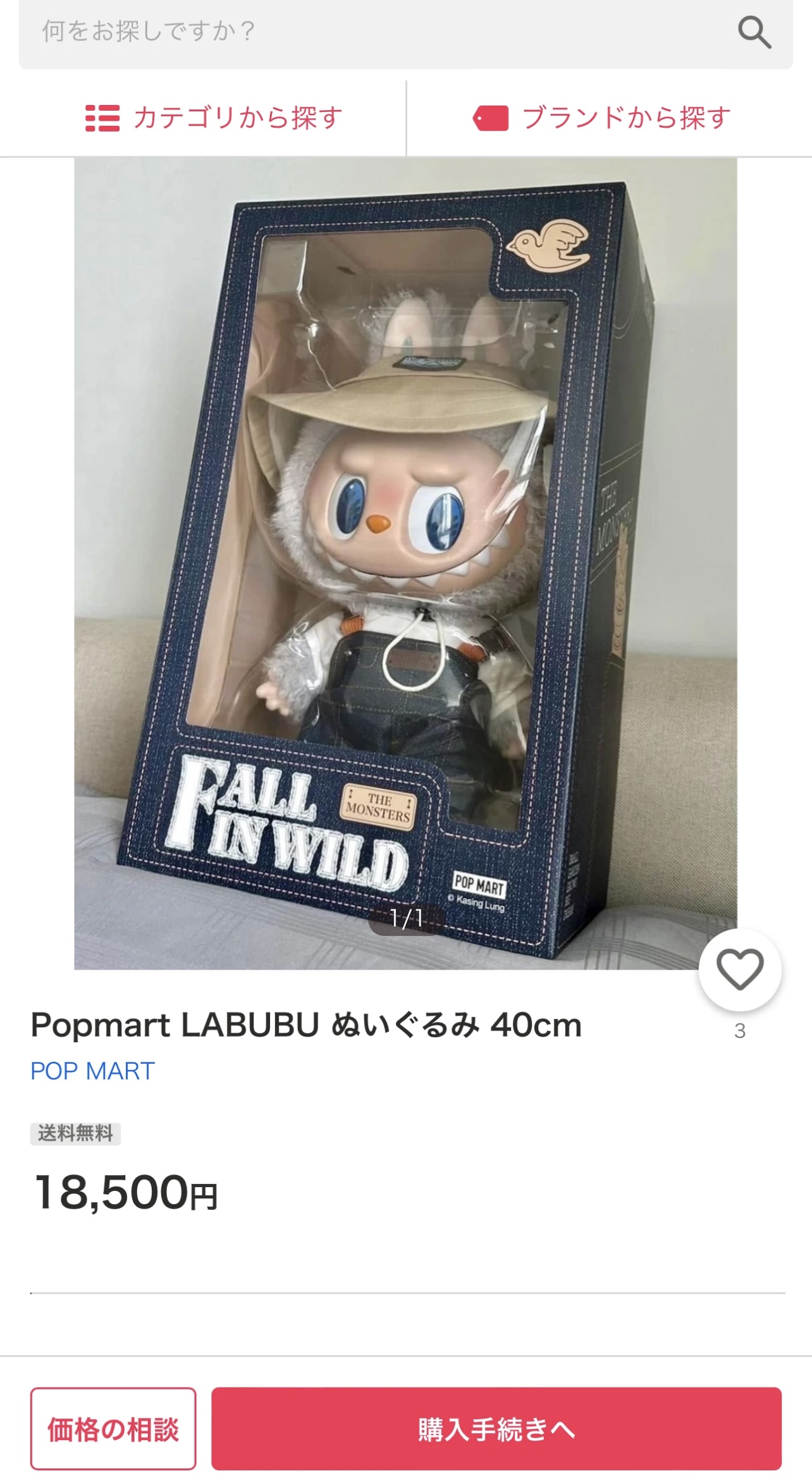Open the POP MART brand link

[93, 1071]
